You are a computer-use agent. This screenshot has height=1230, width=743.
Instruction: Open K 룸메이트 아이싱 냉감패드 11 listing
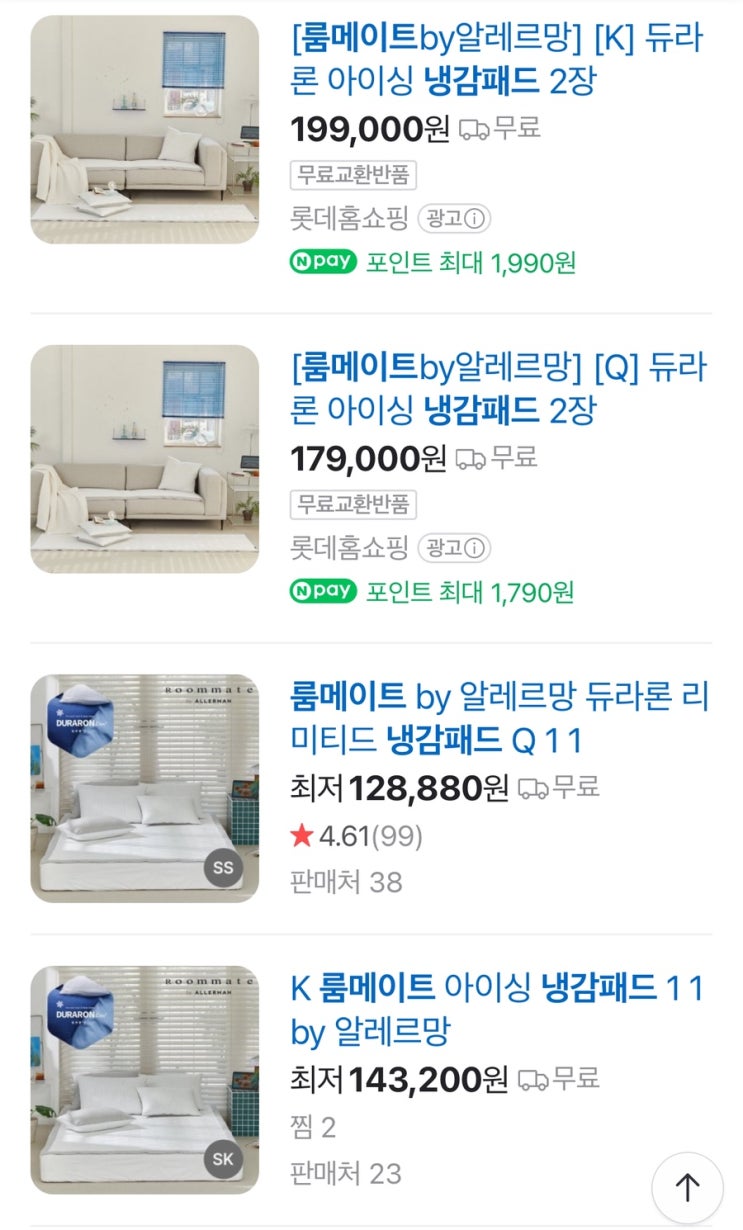[x=497, y=1009]
